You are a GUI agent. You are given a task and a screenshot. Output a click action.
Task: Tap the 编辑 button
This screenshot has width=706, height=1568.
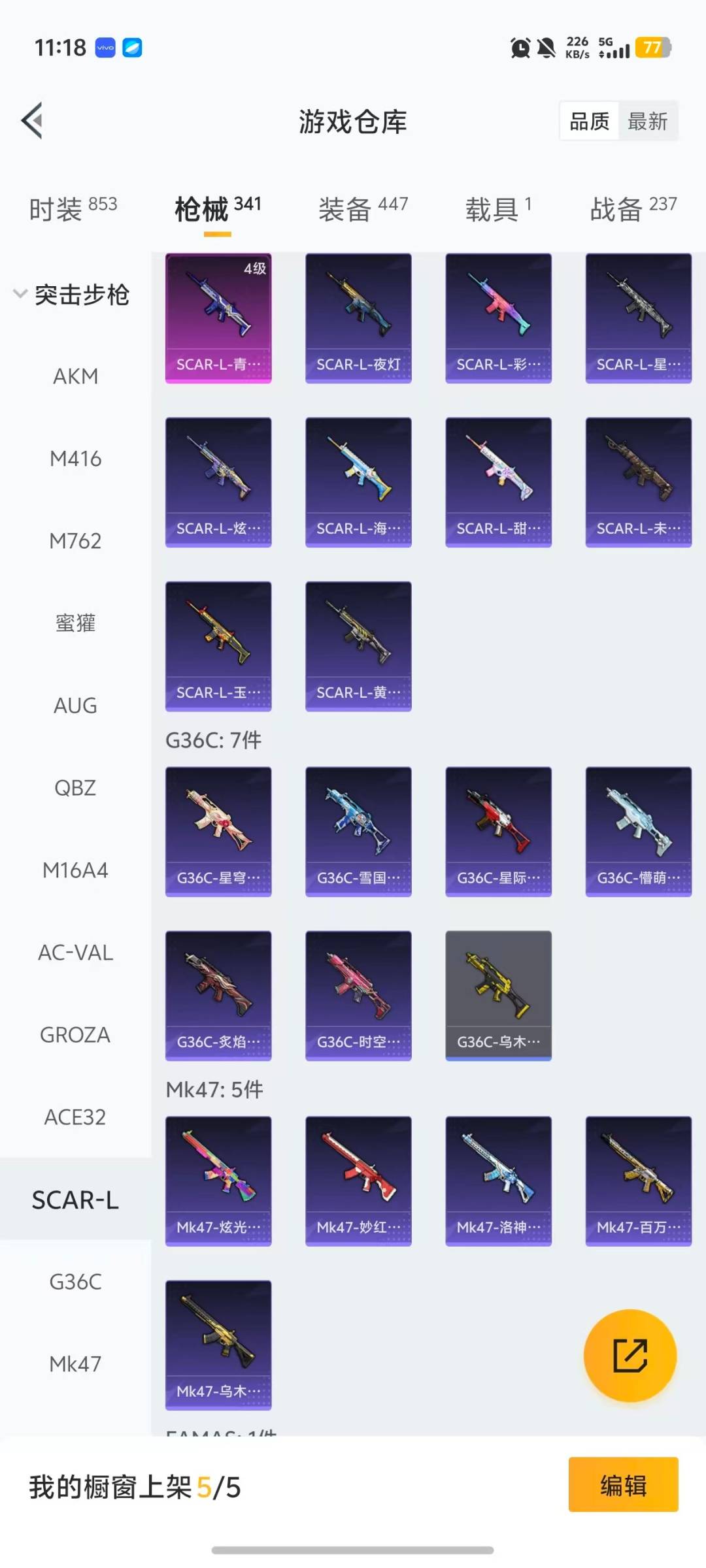coord(623,1484)
